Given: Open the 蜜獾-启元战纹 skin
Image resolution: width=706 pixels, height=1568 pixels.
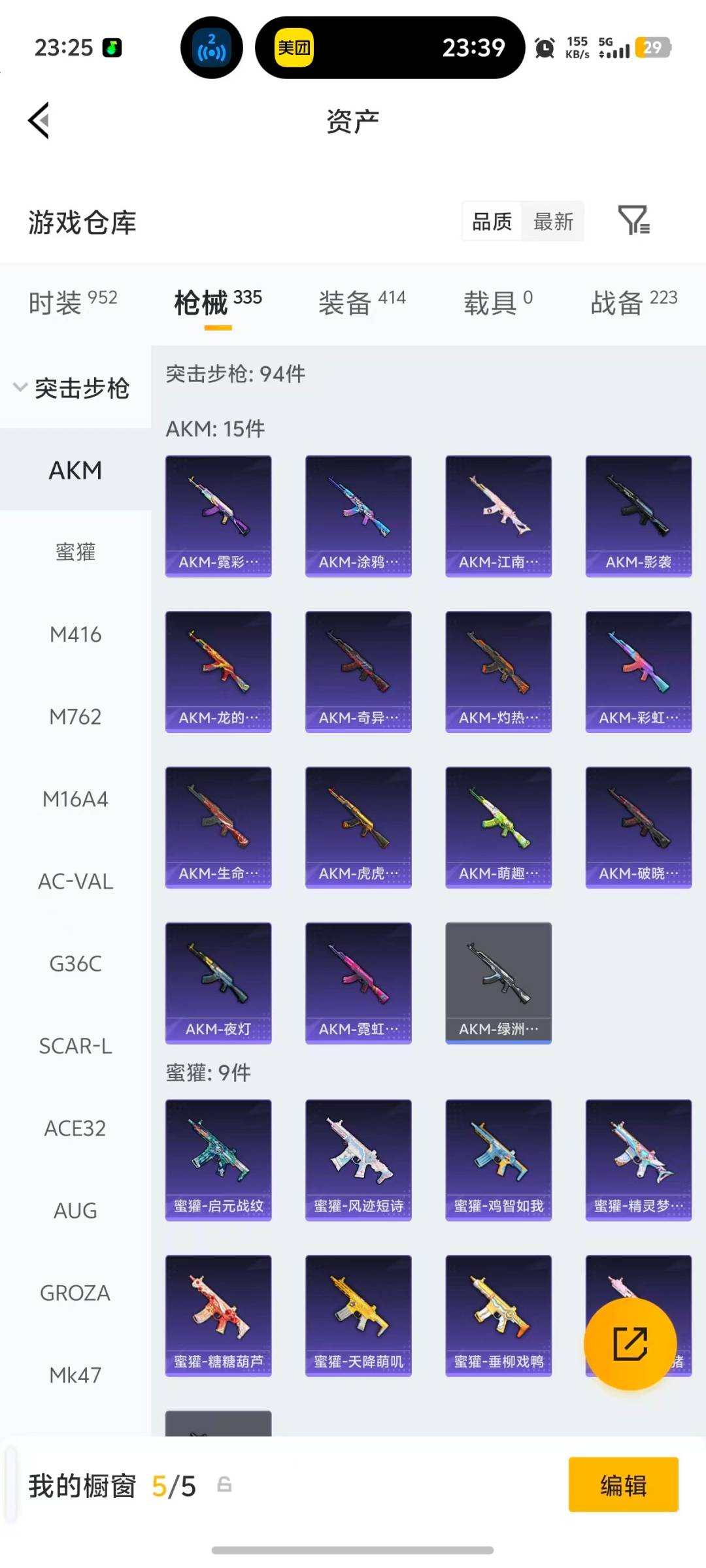Looking at the screenshot, I should [x=218, y=1160].
